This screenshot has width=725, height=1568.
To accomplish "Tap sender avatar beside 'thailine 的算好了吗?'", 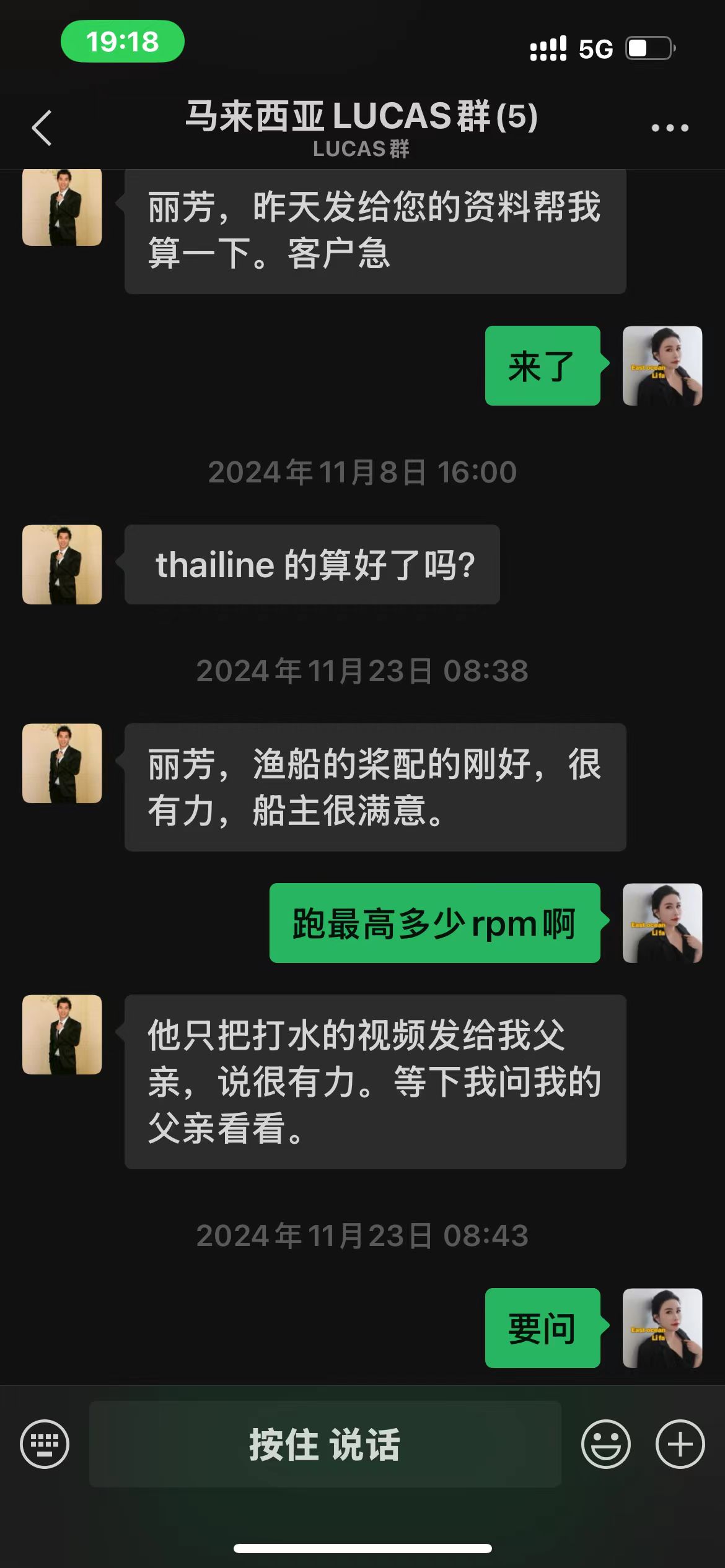I will pyautogui.click(x=62, y=564).
